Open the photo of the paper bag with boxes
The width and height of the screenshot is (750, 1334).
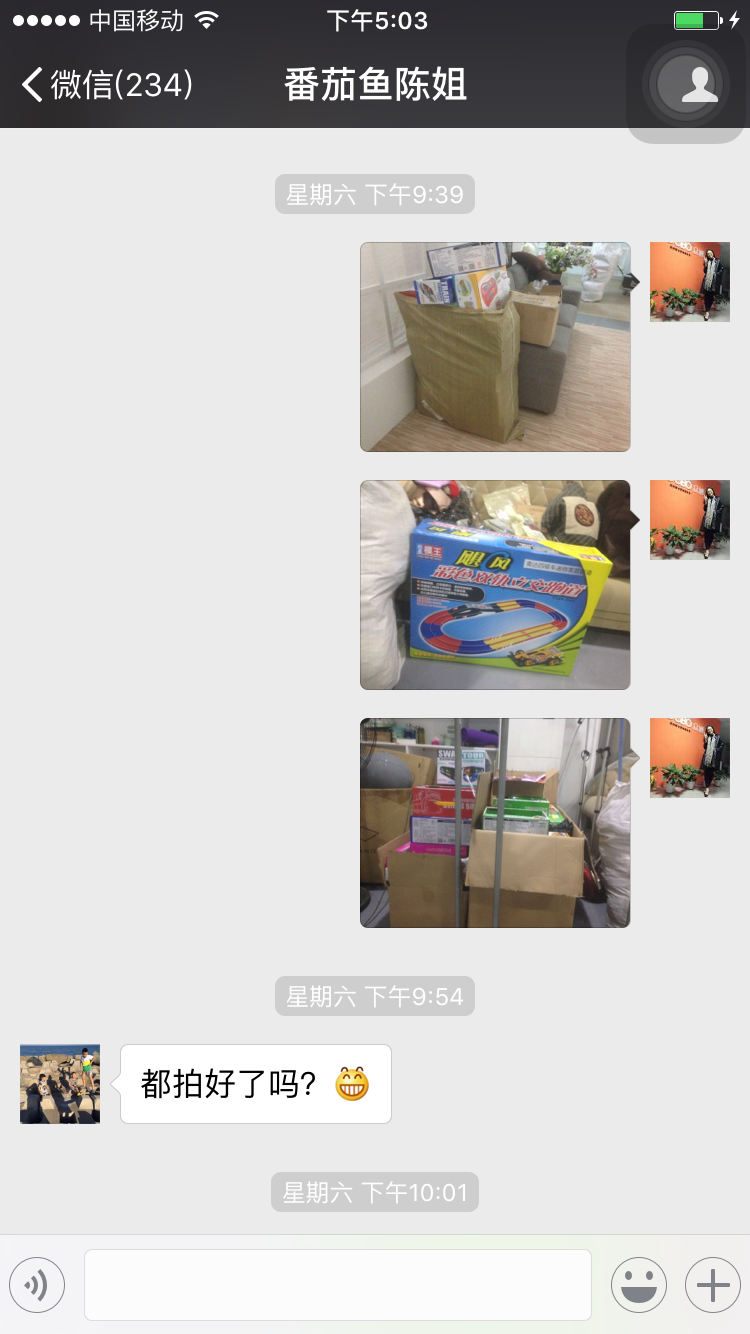click(495, 347)
